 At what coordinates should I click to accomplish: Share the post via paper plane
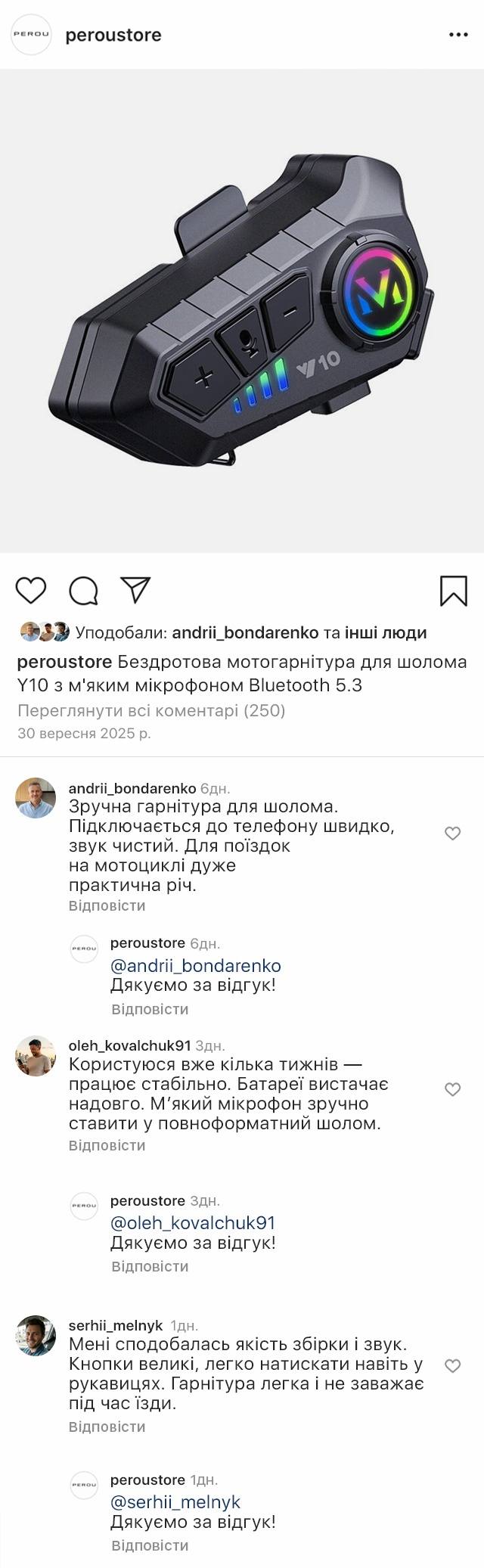pyautogui.click(x=136, y=590)
